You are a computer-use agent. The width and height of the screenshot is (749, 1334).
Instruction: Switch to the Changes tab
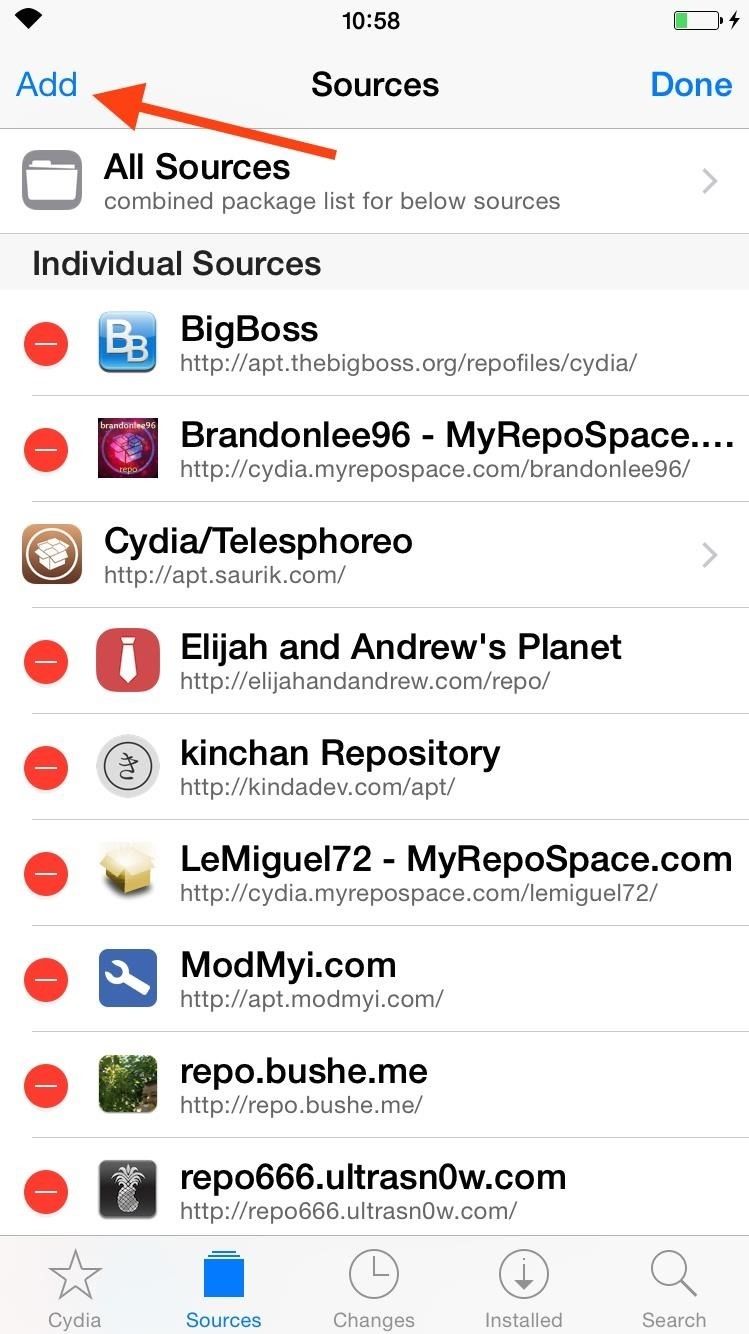coord(373,1288)
